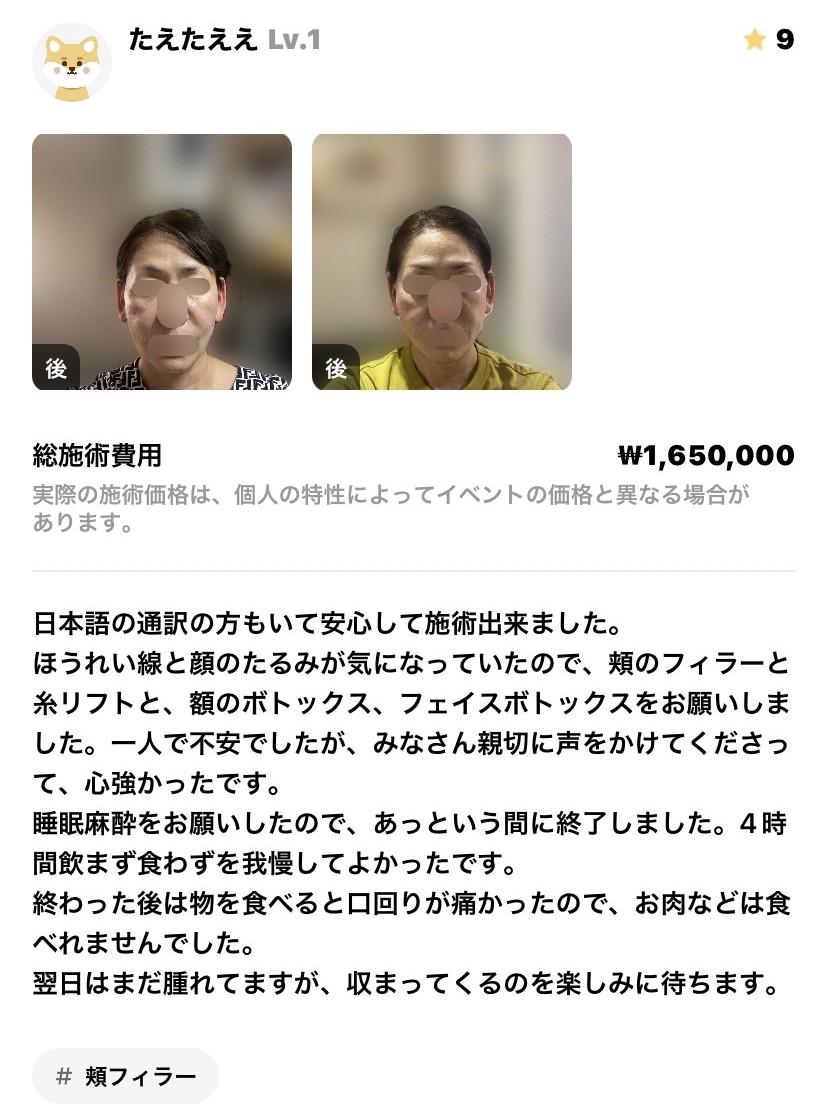Select the 頬フィラー hashtag chip
The image size is (828, 1118).
[x=125, y=1076]
